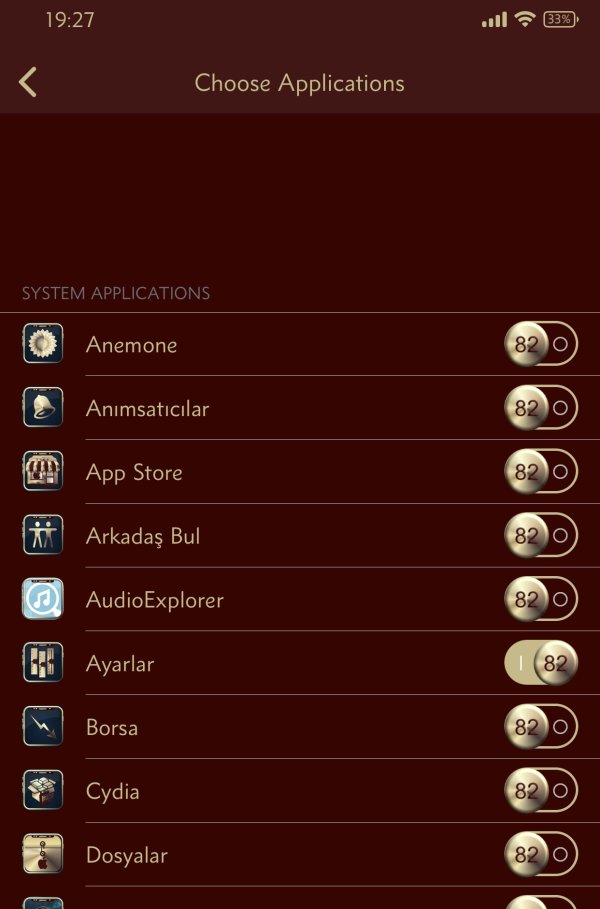Turn on the Anımsatıcılar toggle
This screenshot has height=909, width=600.
point(540,408)
